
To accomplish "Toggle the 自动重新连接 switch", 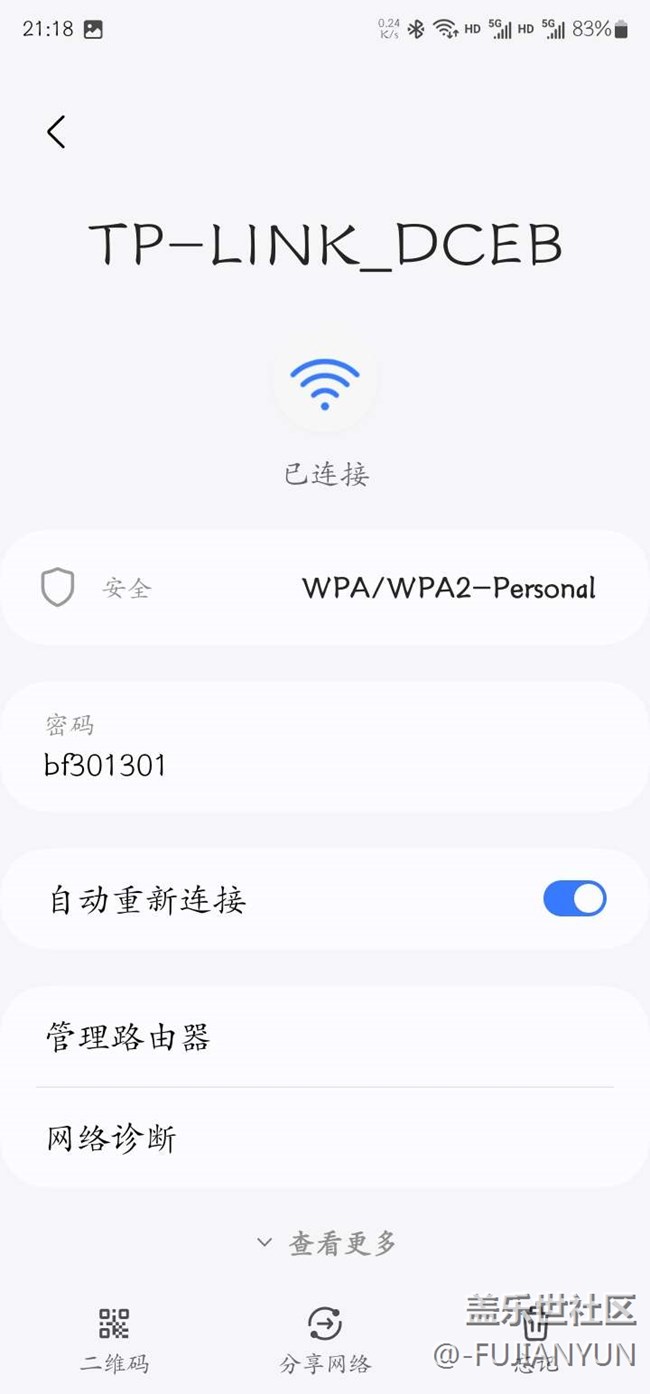I will click(574, 898).
